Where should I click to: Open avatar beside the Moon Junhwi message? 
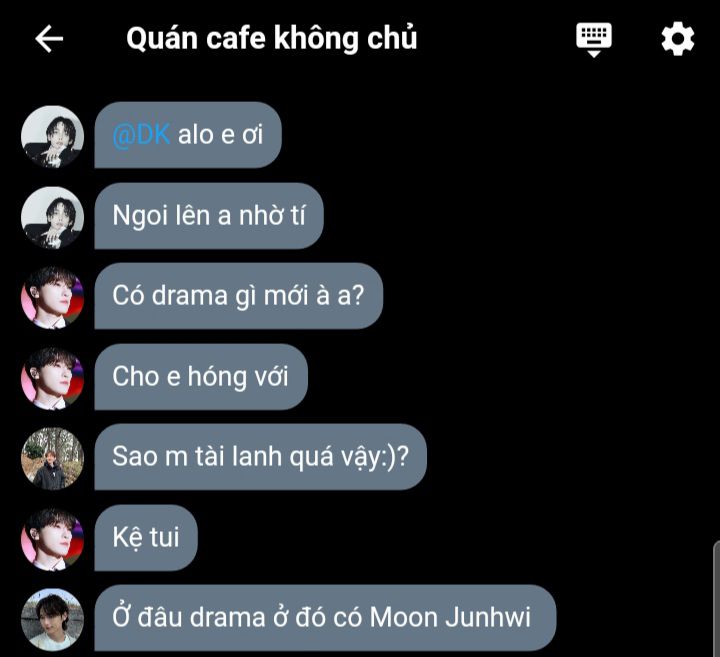pos(52,619)
